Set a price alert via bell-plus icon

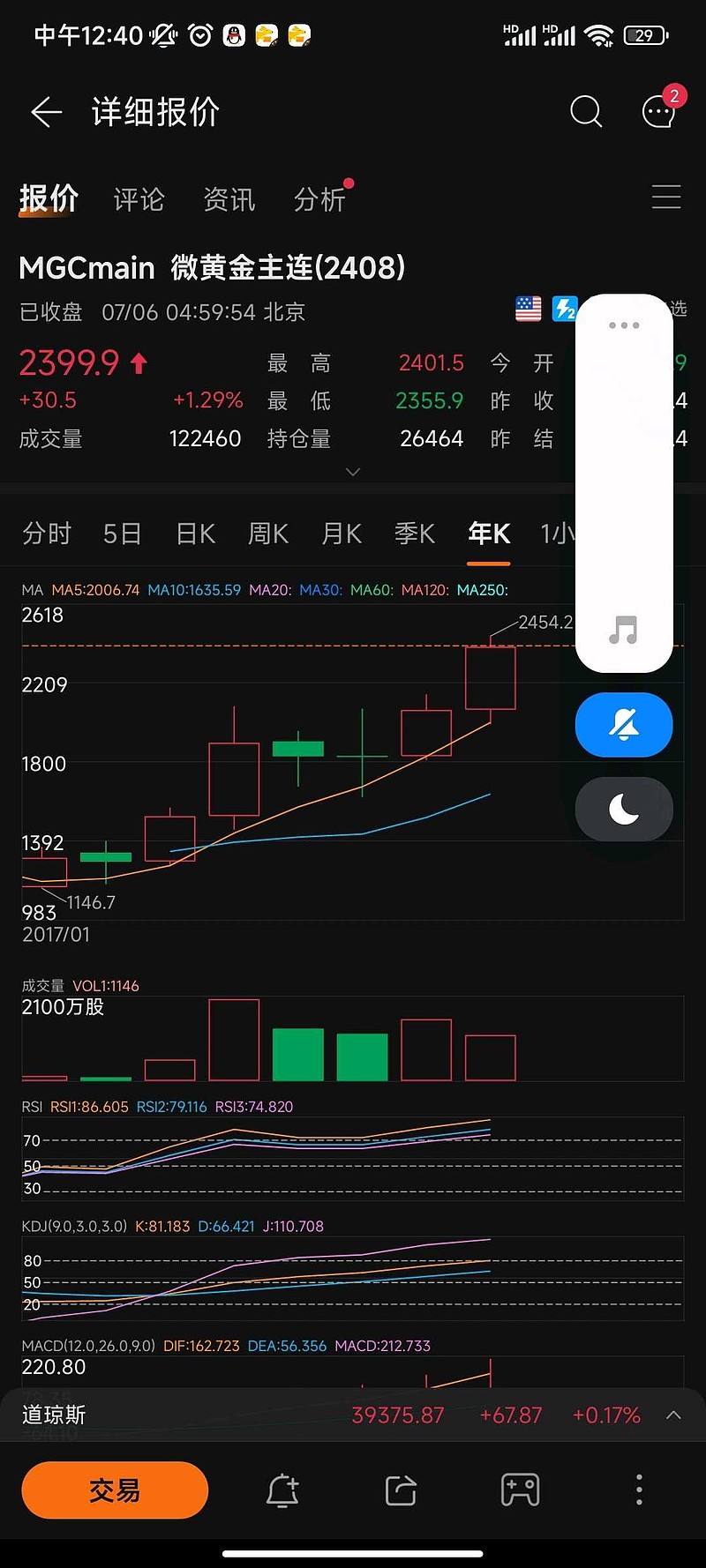point(282,1490)
